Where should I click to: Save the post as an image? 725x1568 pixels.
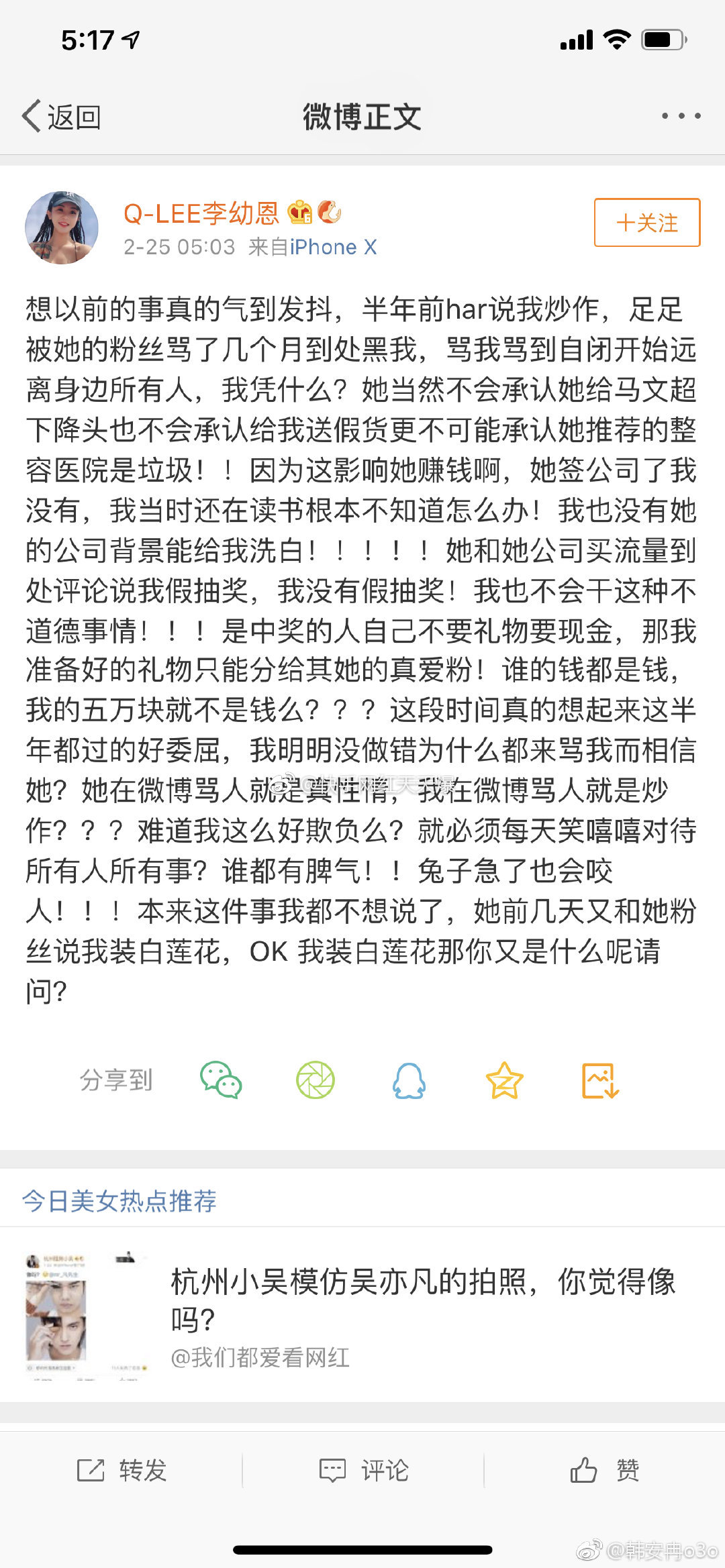pyautogui.click(x=599, y=1080)
